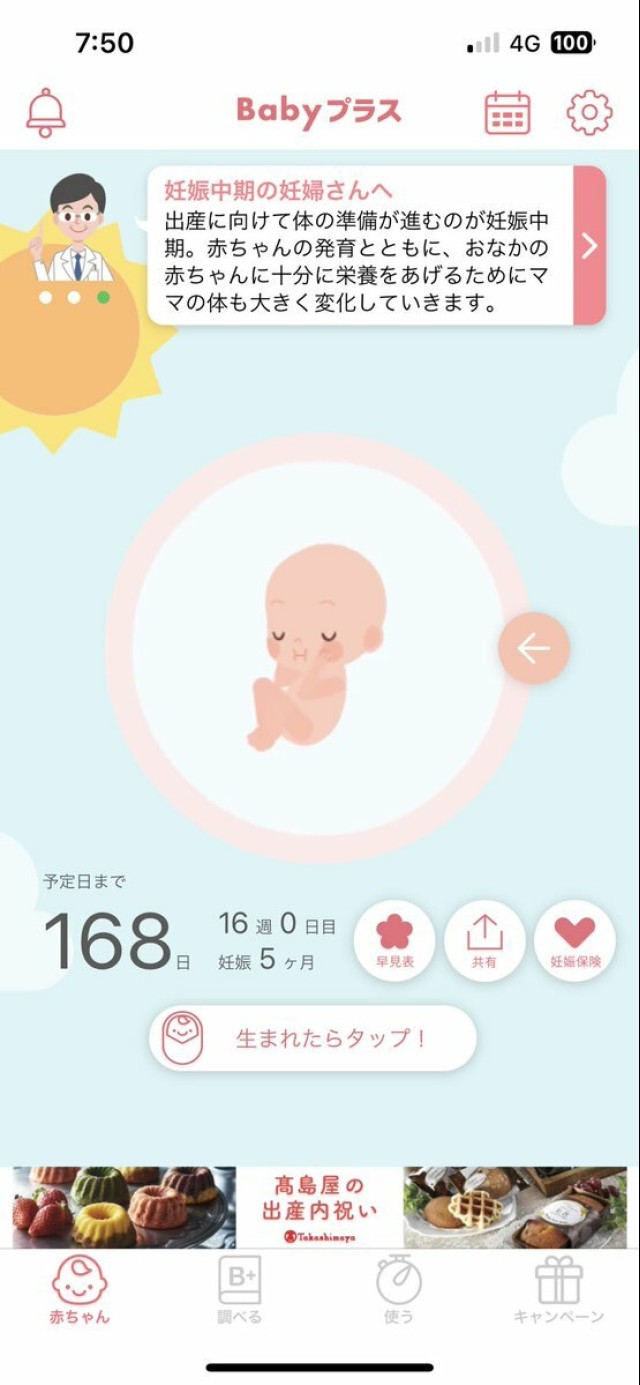Screen dimensions: 640x1385
Task: Share via the 共有 button
Action: pyautogui.click(x=485, y=940)
